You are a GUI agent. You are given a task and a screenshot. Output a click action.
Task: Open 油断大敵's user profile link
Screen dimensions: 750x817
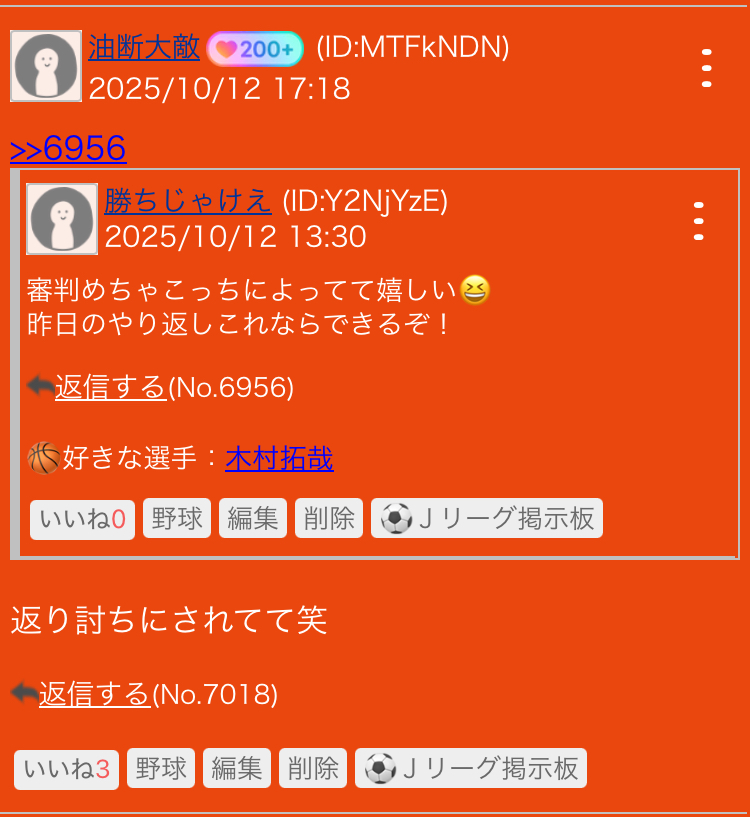144,47
